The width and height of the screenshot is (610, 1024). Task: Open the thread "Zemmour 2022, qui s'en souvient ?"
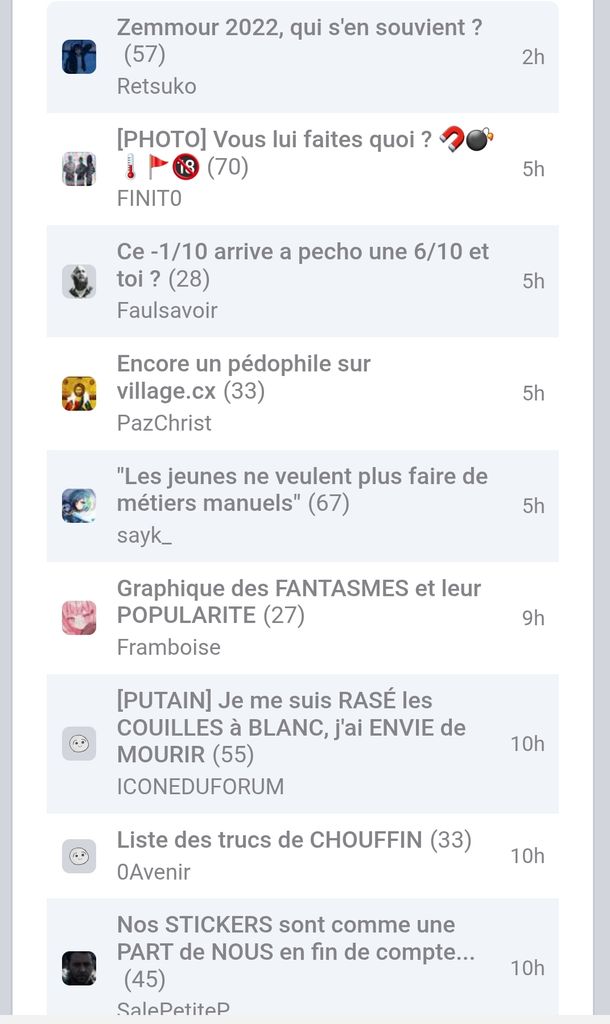tap(299, 28)
